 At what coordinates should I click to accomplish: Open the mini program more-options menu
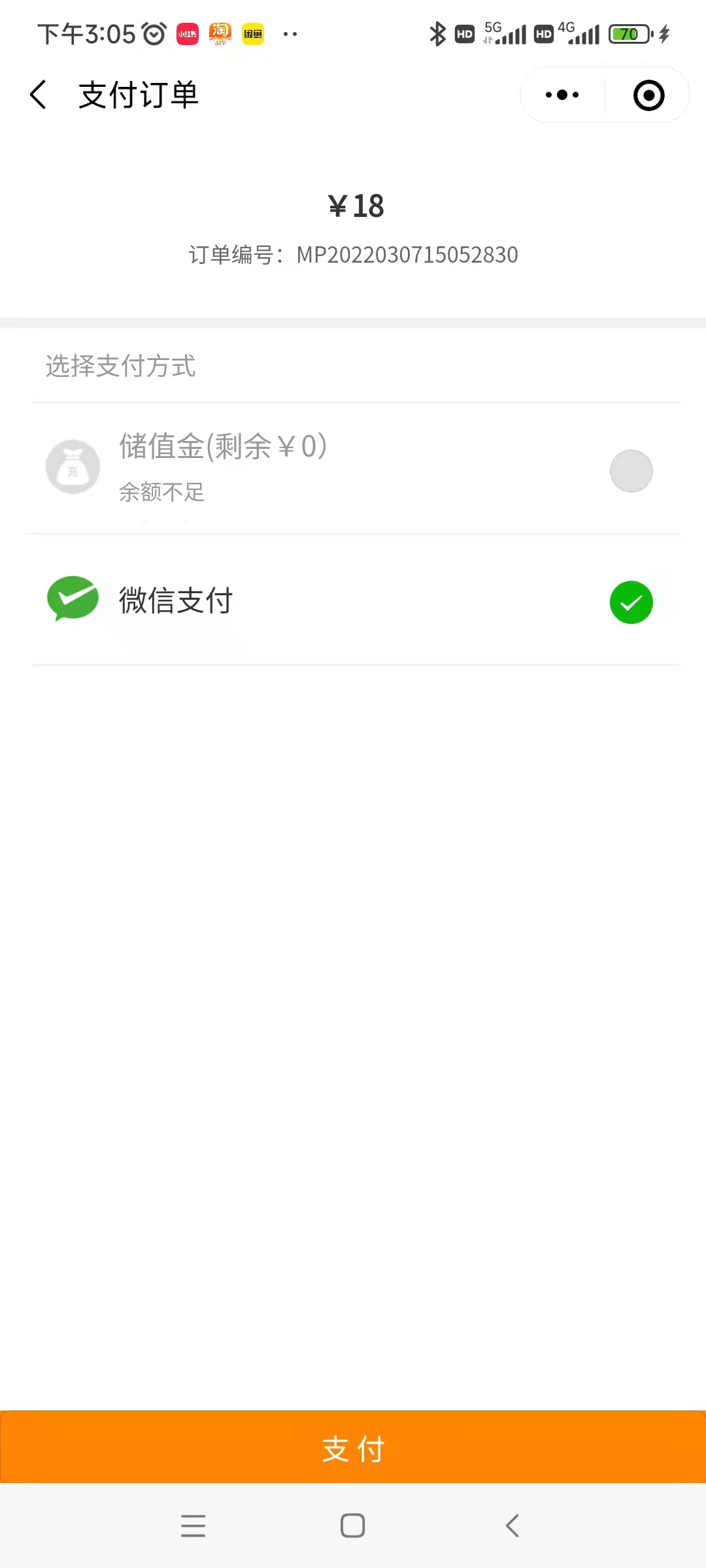point(562,95)
